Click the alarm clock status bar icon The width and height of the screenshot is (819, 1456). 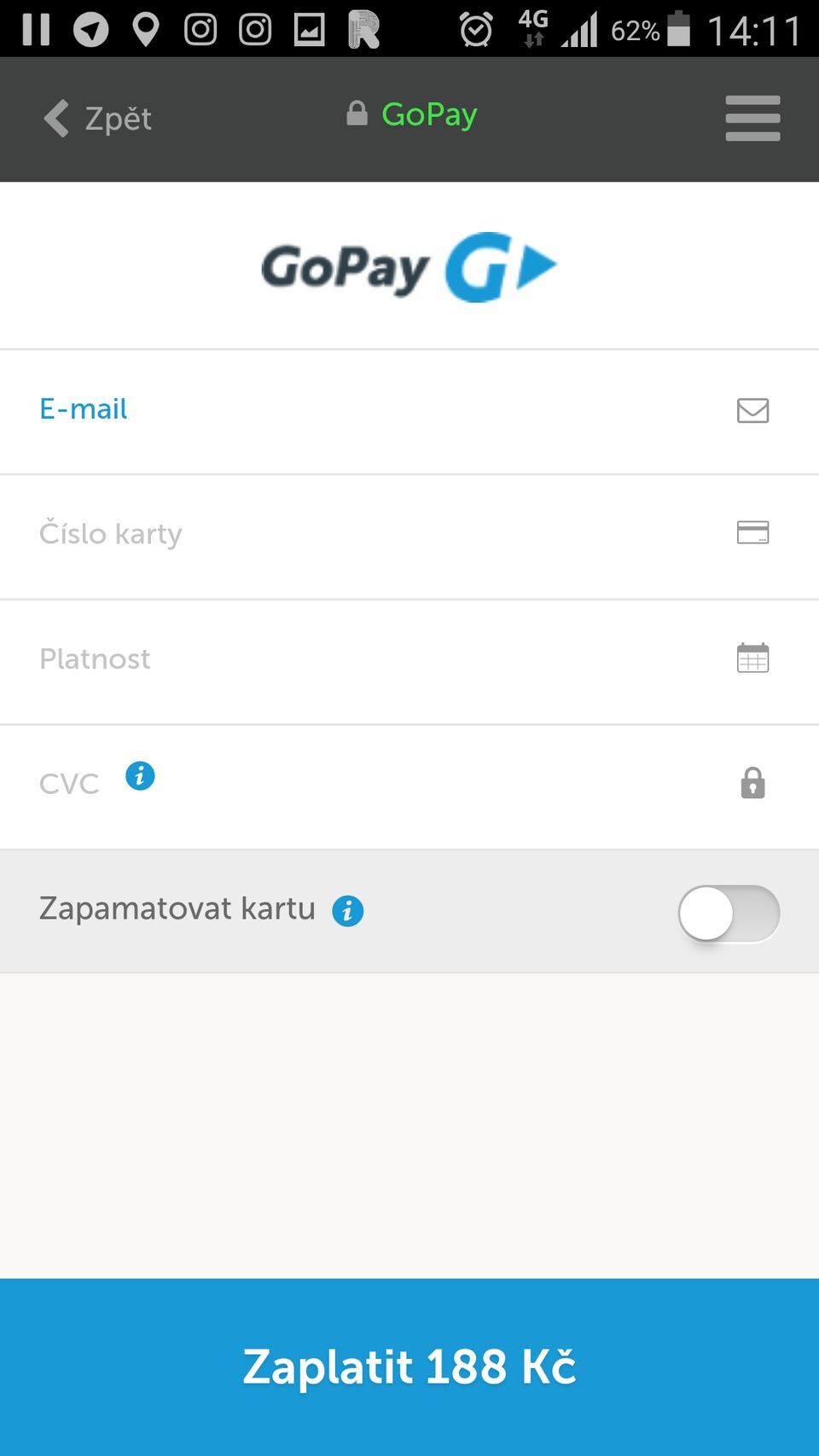tap(476, 28)
